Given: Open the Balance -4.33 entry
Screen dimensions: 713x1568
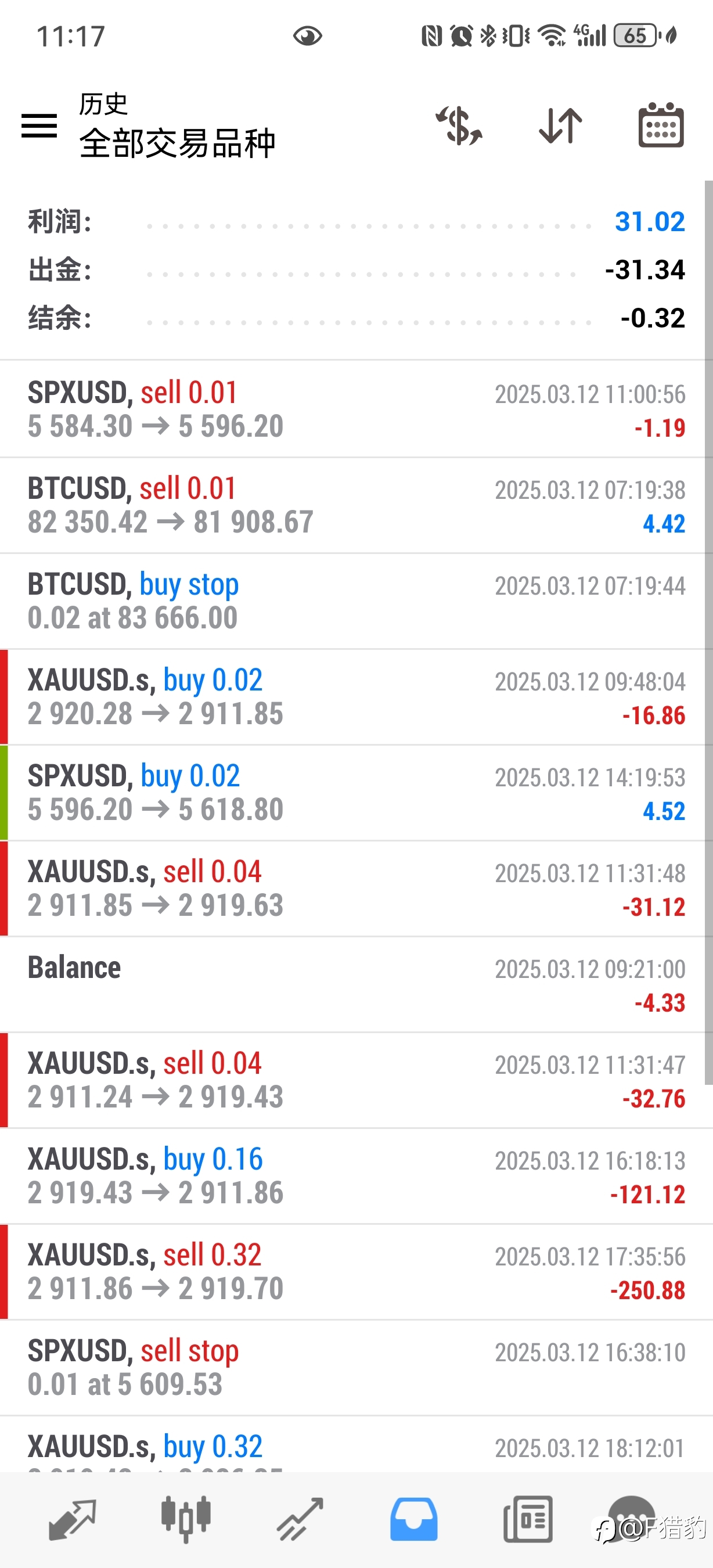Looking at the screenshot, I should (x=356, y=985).
